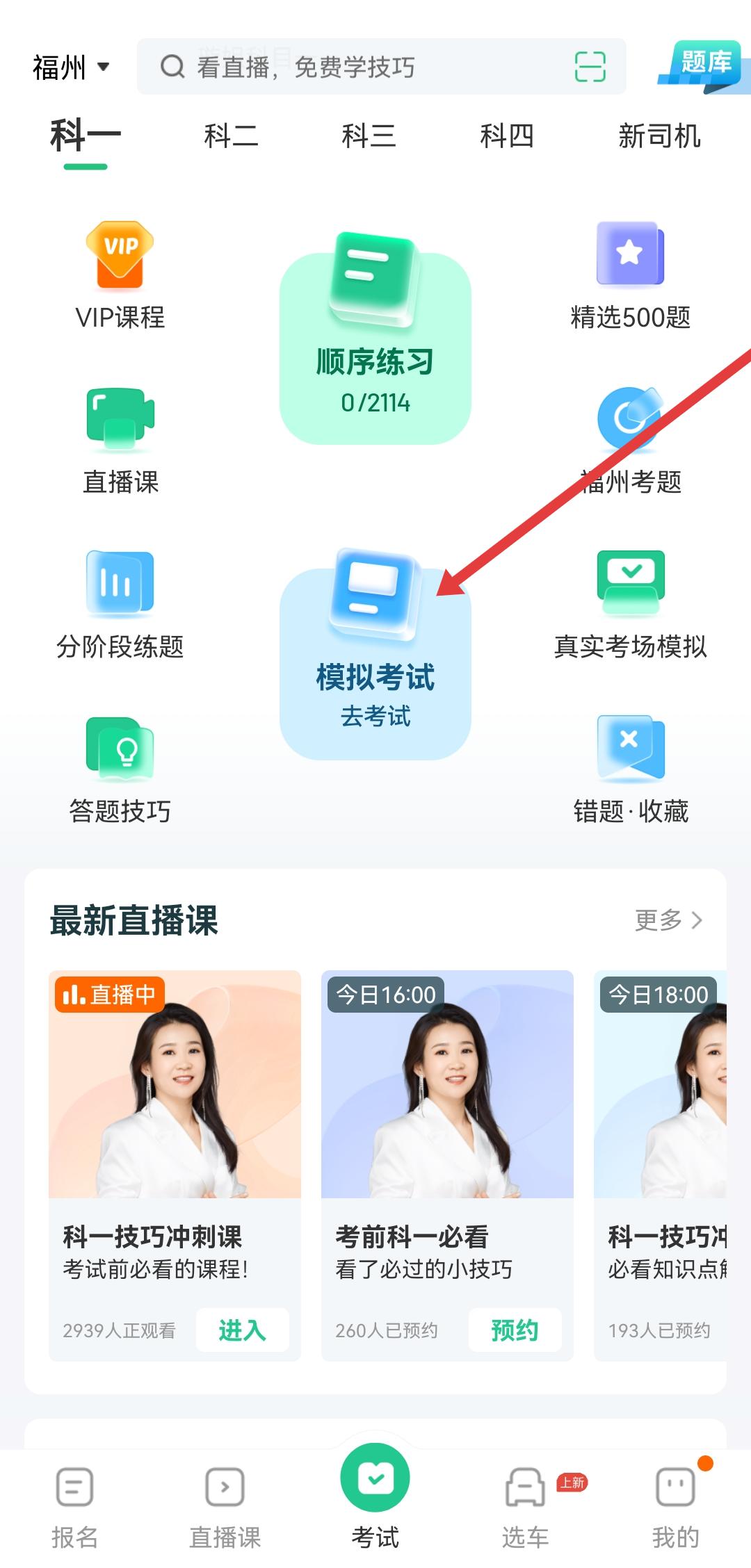Open 精选500题
This screenshot has height=1568, width=751.
point(630,276)
